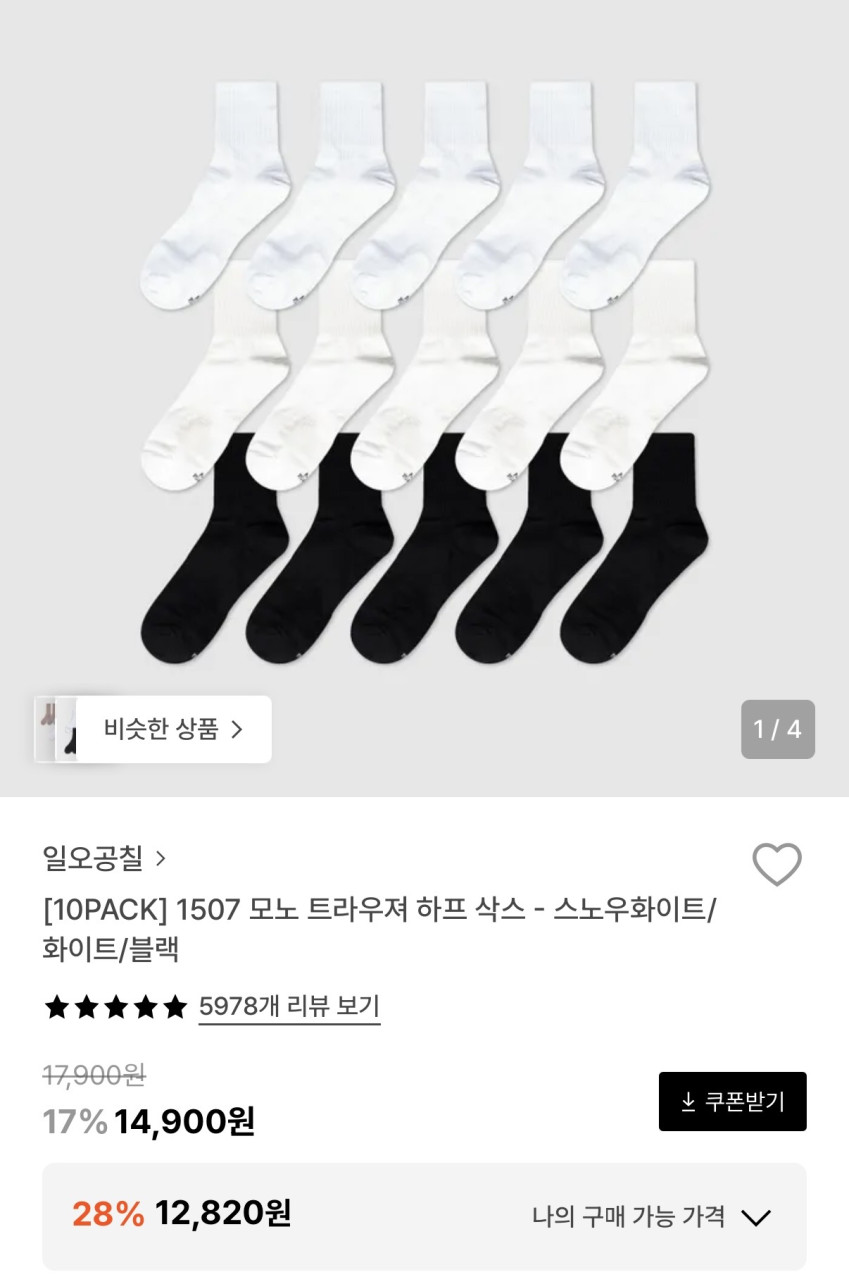The width and height of the screenshot is (849, 1277).
Task: Add this sock pack to wishlist
Action: coord(777,865)
